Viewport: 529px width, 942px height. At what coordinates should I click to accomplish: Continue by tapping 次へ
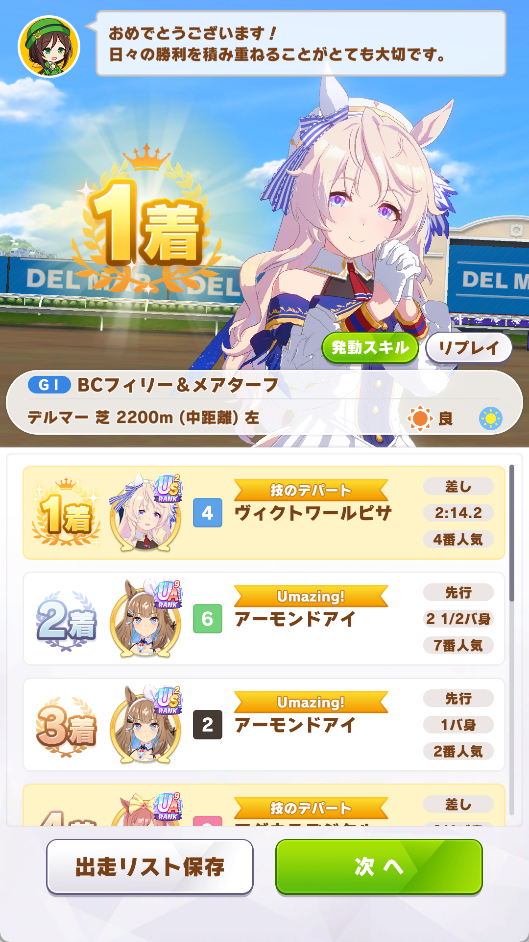pos(379,866)
